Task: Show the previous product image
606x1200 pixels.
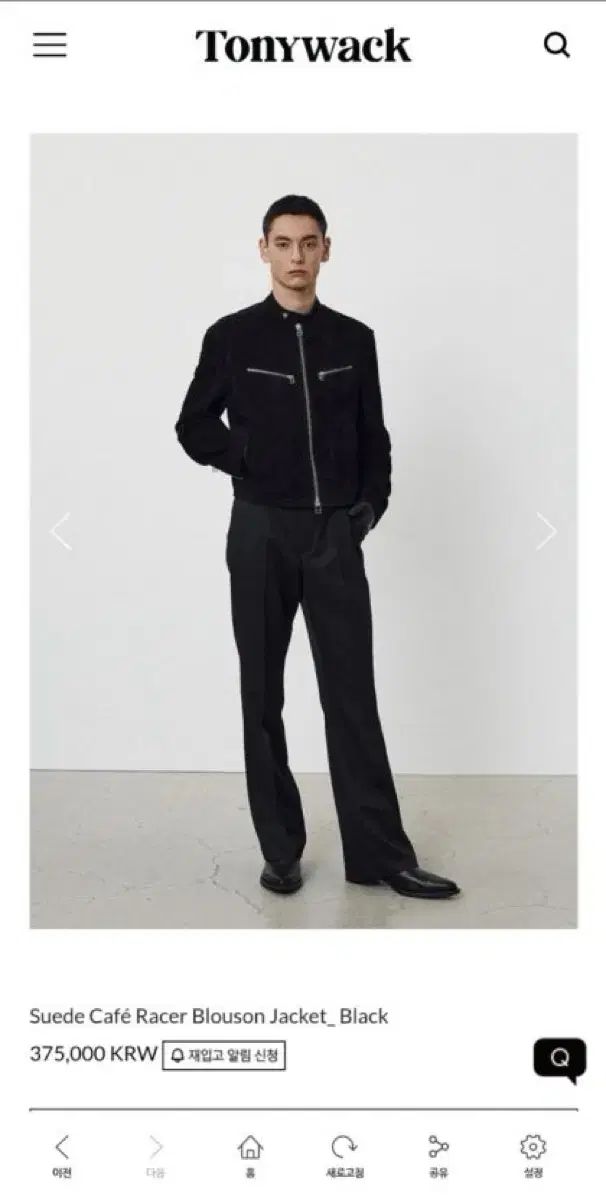Action: point(61,531)
